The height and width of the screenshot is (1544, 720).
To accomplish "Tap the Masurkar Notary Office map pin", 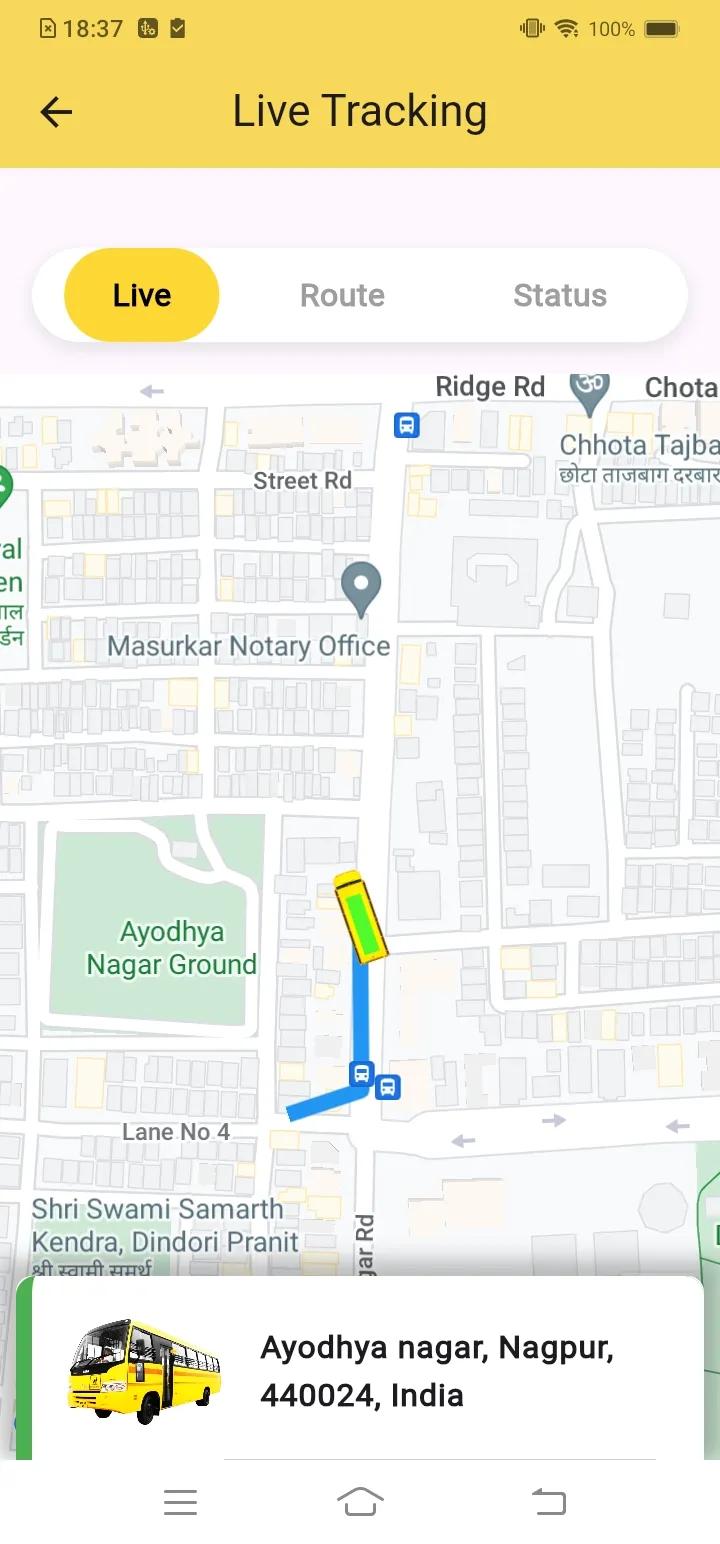I will coord(361,588).
